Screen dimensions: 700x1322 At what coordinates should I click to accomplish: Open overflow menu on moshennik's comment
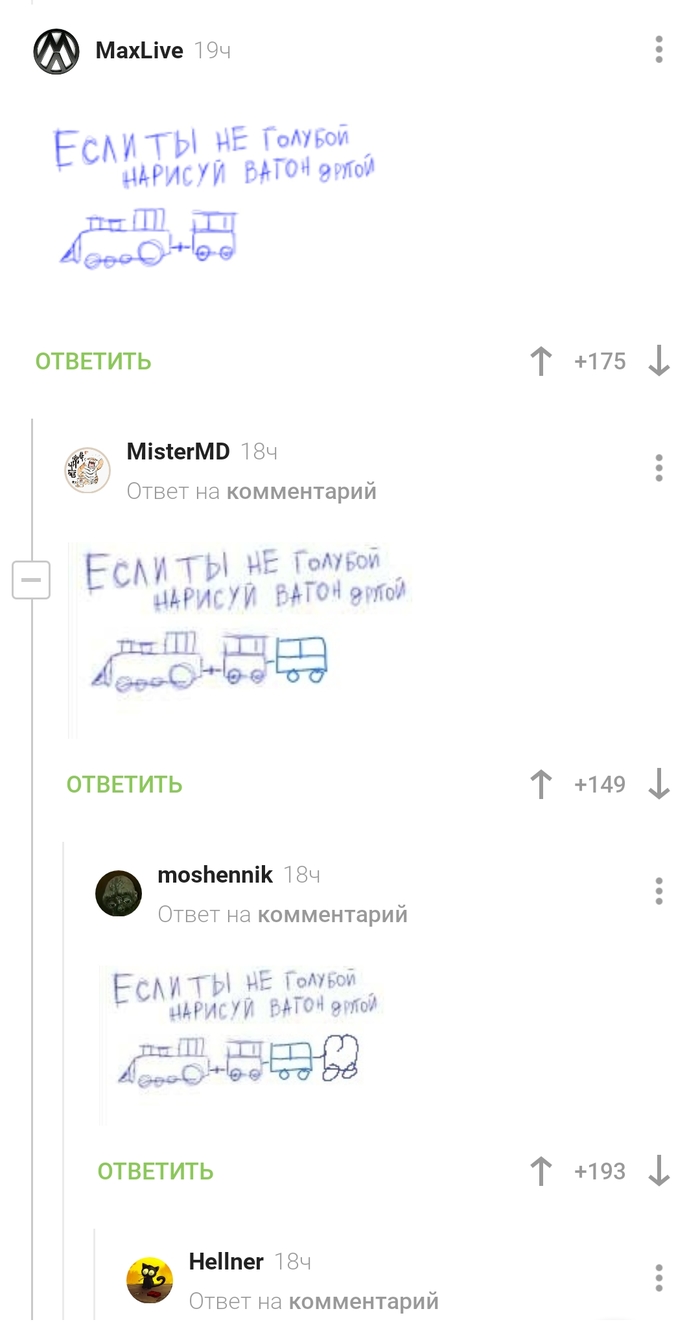tap(658, 890)
